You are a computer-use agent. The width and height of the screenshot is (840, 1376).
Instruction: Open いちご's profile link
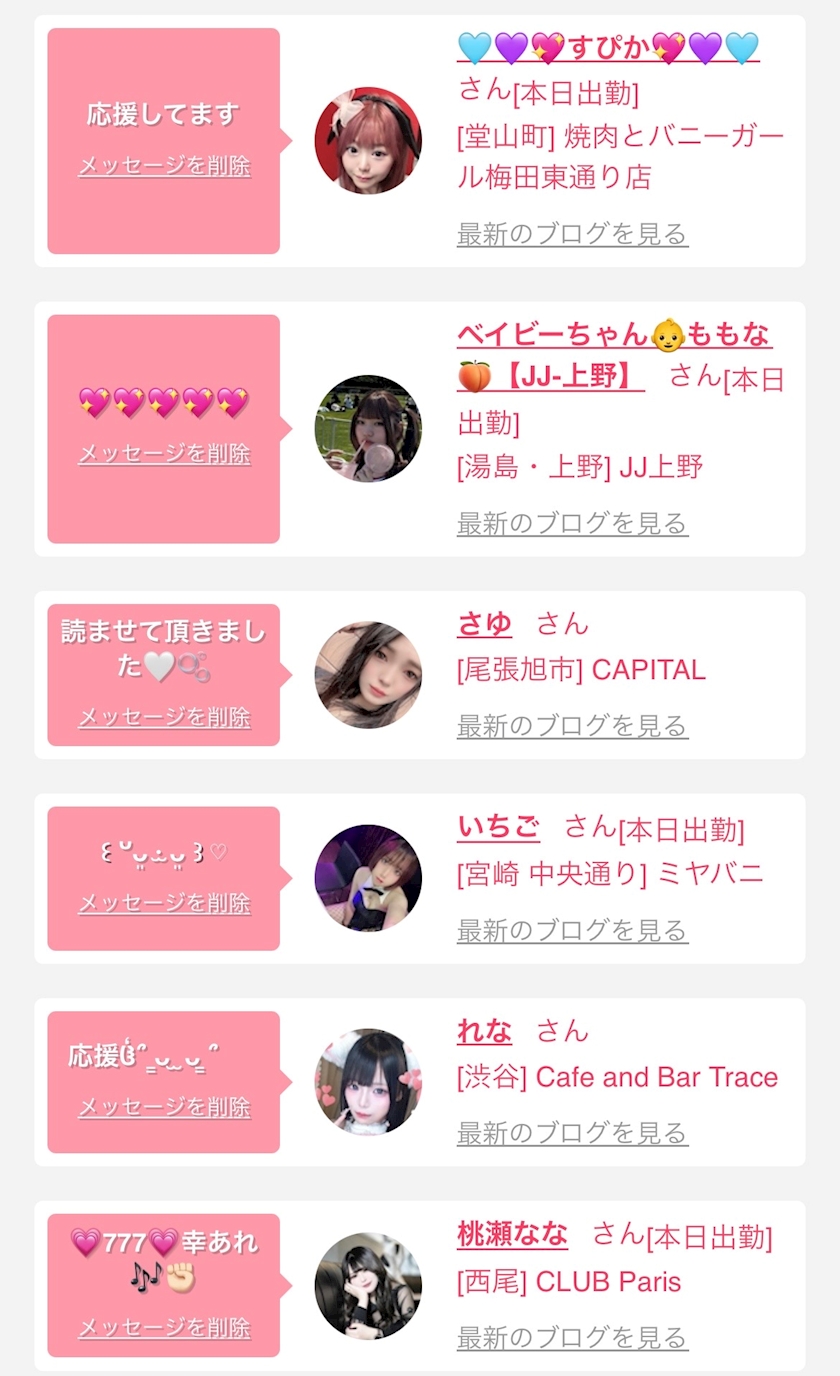click(498, 827)
